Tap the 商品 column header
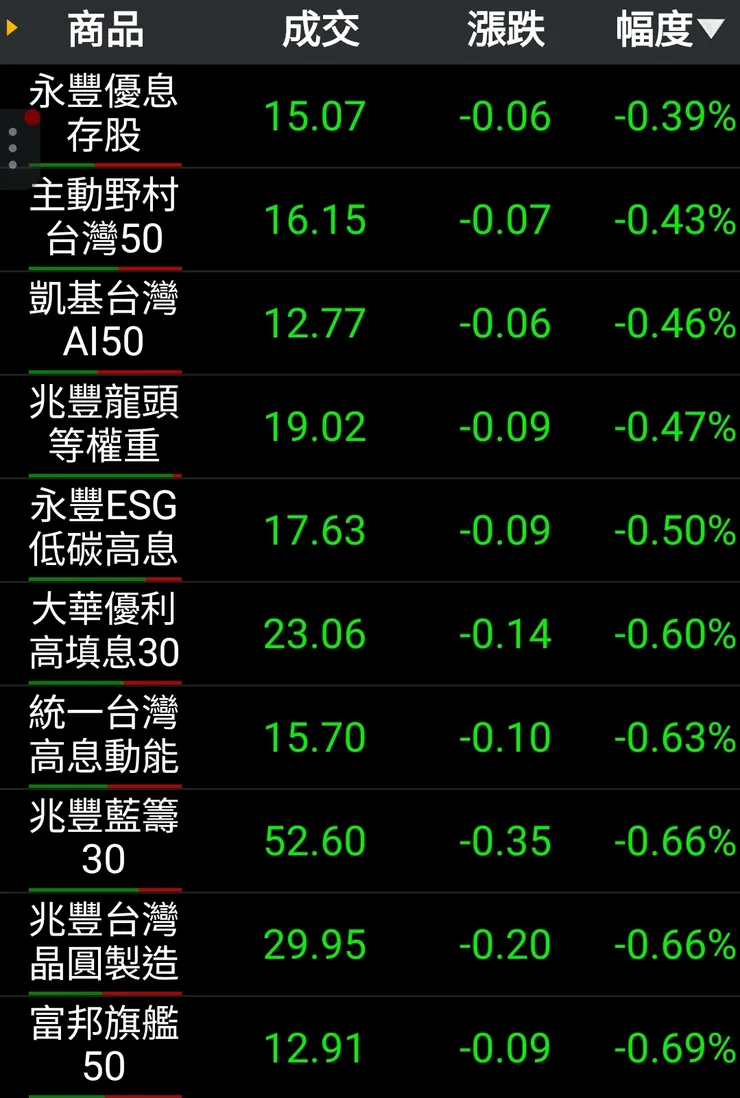The width and height of the screenshot is (740, 1098). (x=105, y=31)
